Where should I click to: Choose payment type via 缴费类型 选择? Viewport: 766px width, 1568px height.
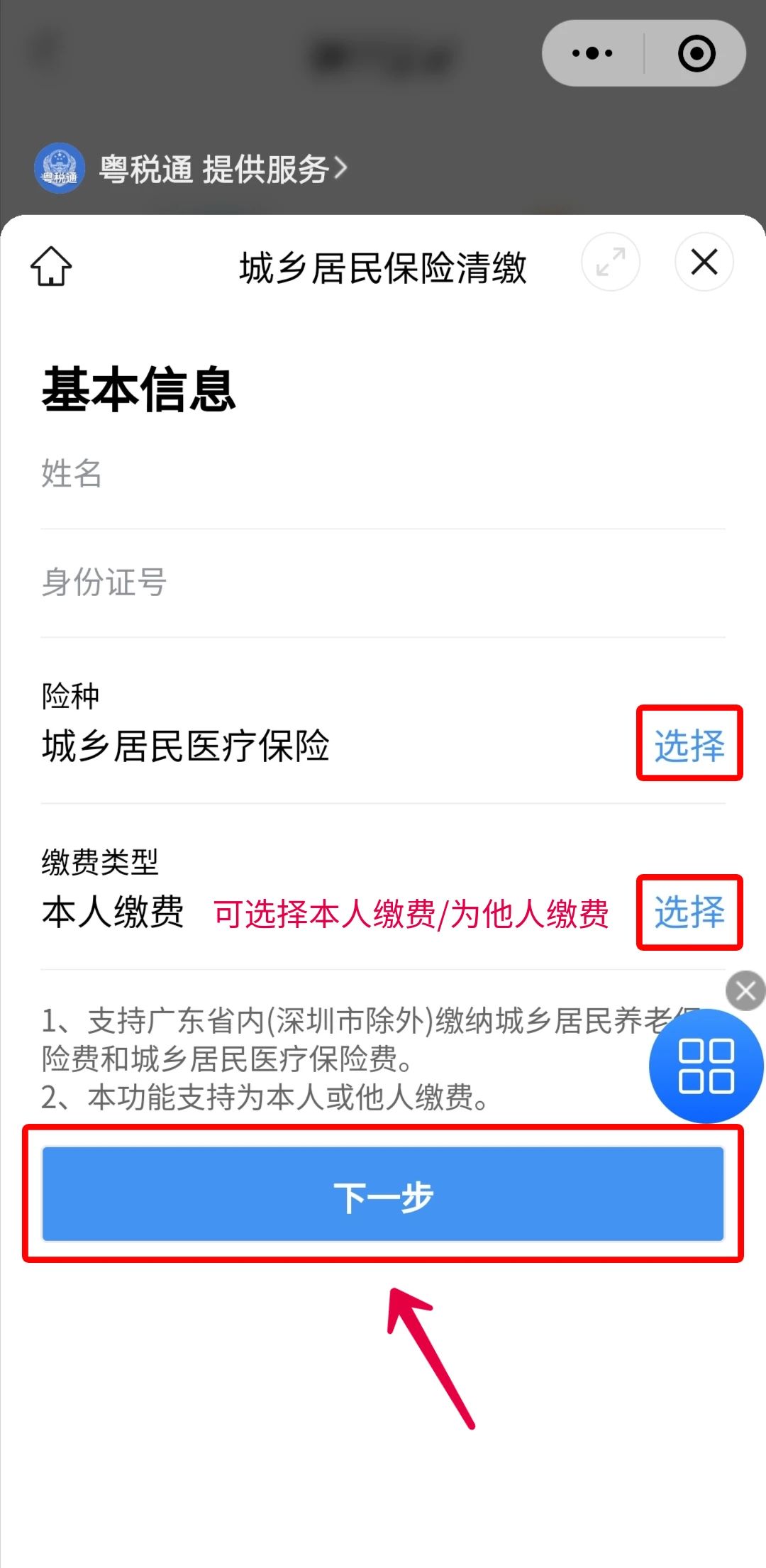pos(689,912)
